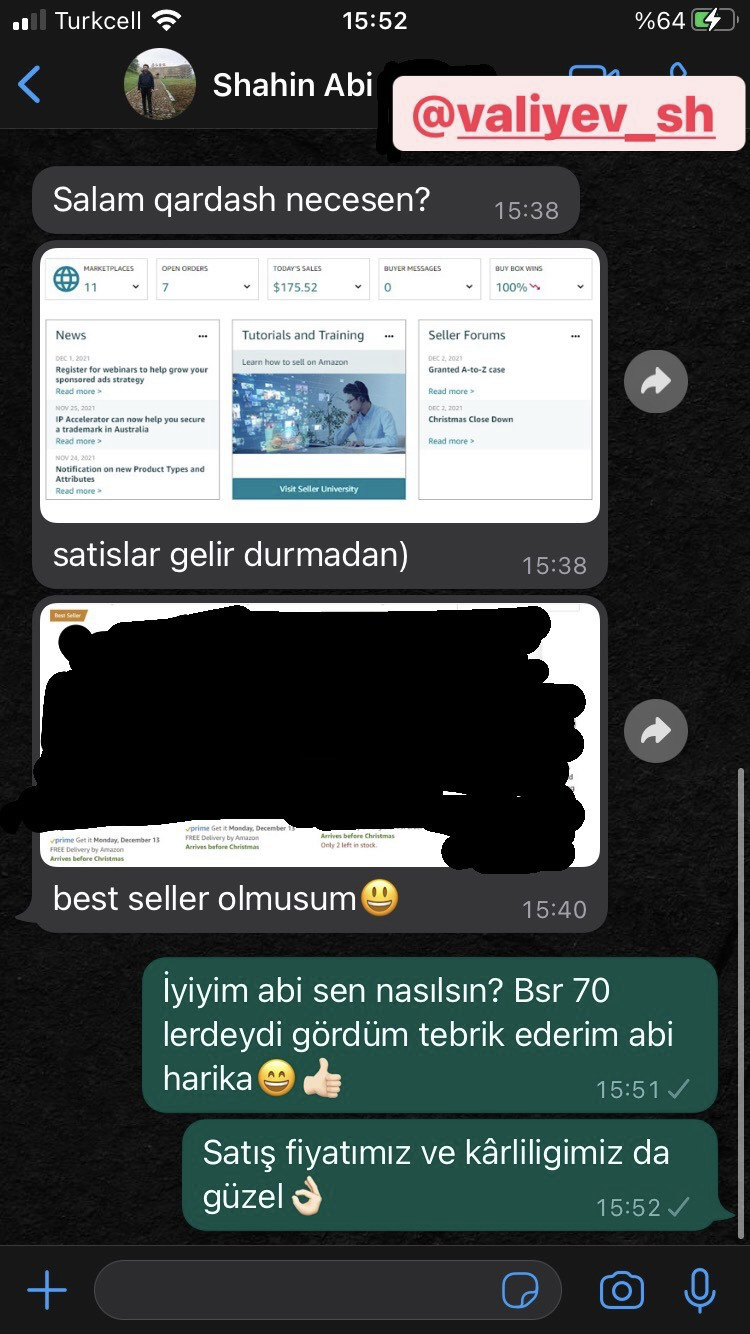
Task: Focus the message text field
Action: (x=300, y=1291)
